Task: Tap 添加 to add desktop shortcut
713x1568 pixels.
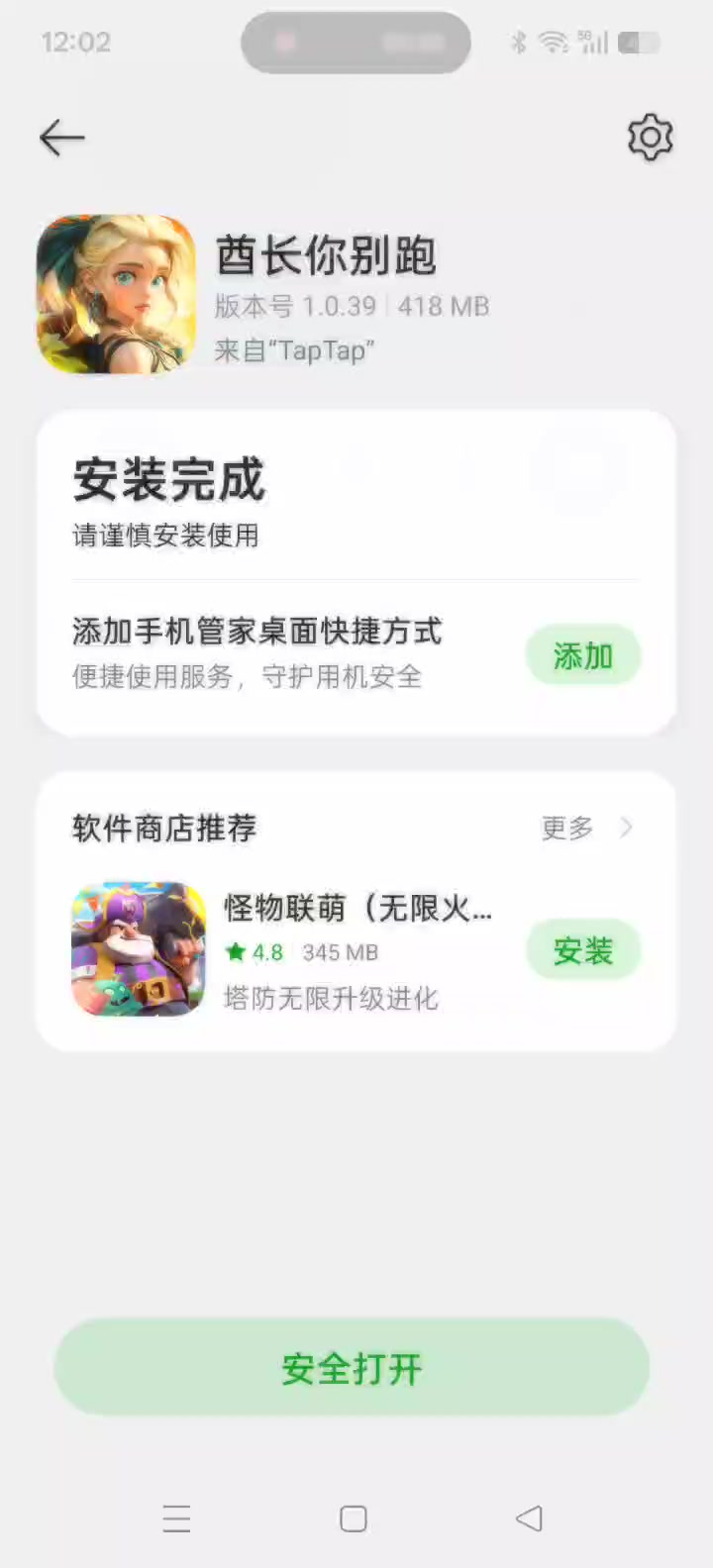Action: click(582, 655)
